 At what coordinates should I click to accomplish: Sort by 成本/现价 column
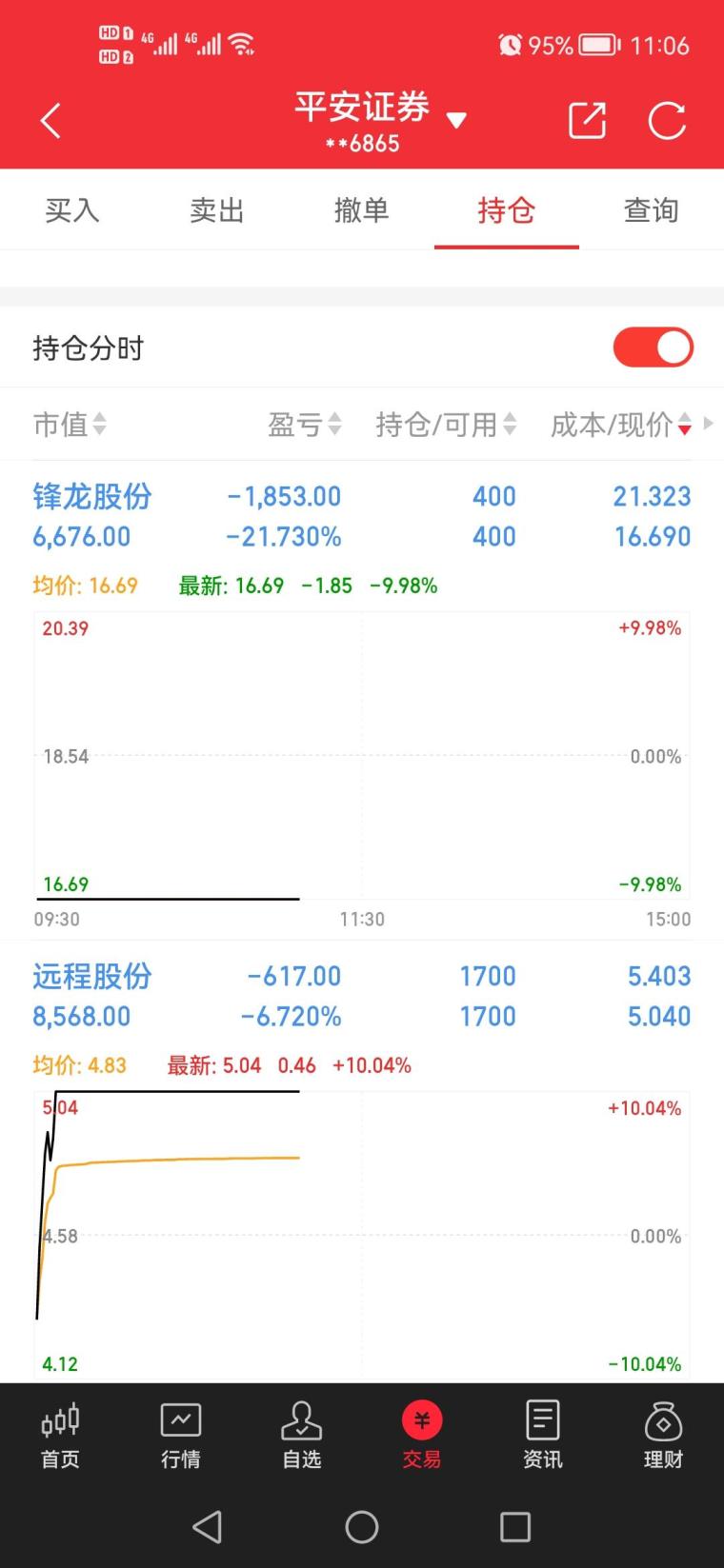click(x=621, y=425)
